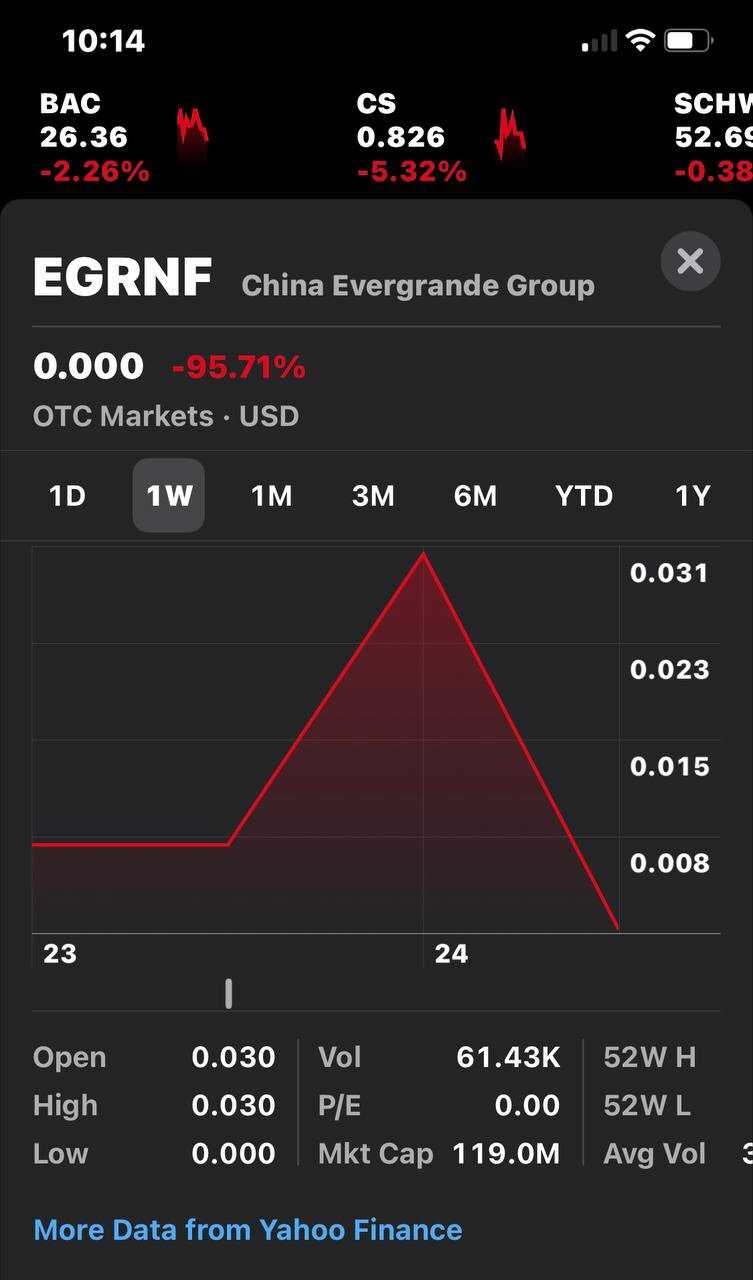
Task: Open More Data from Yahoo Finance
Action: (x=248, y=1229)
